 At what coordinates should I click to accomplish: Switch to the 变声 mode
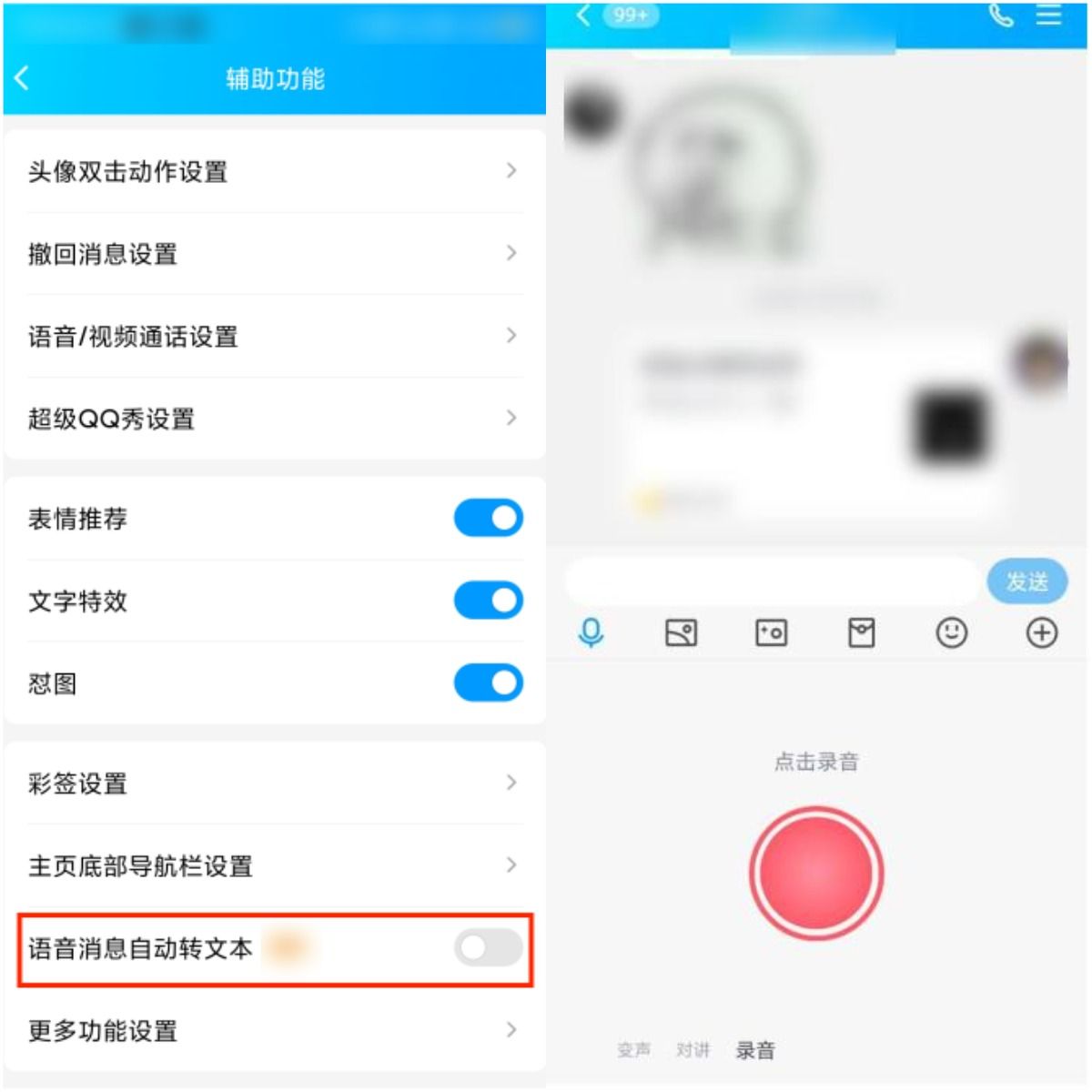[633, 1050]
